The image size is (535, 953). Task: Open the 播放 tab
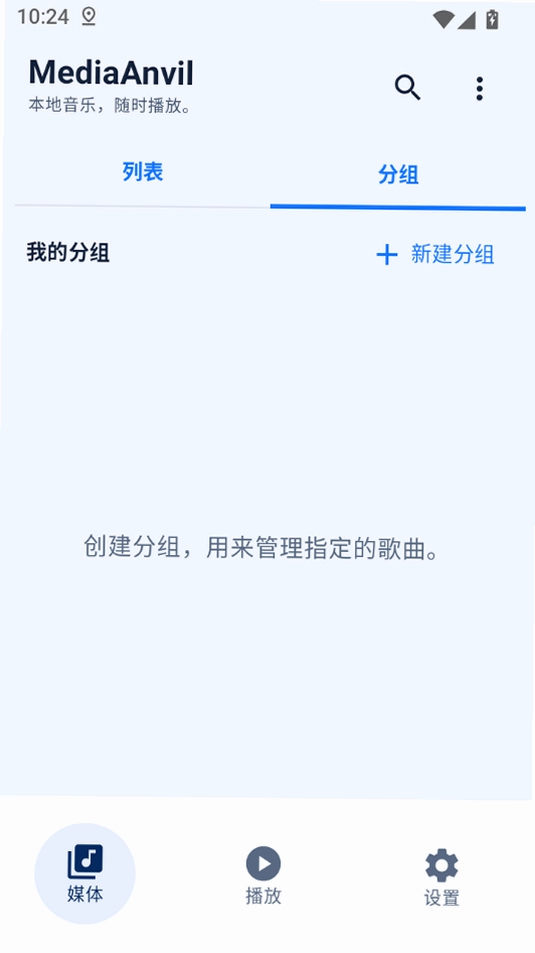[263, 875]
